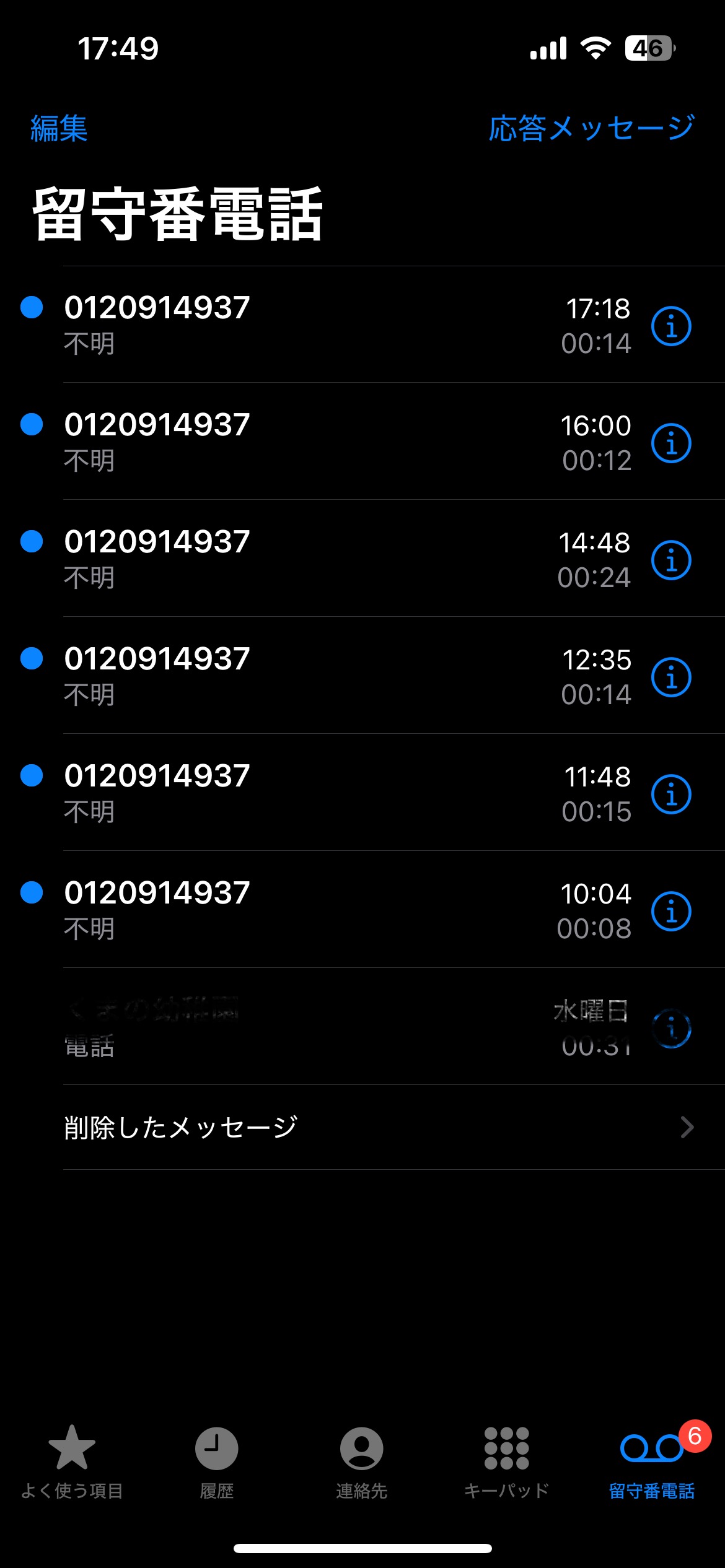Open info icon for the 10:04 voicemail
725x1568 pixels.
point(671,911)
